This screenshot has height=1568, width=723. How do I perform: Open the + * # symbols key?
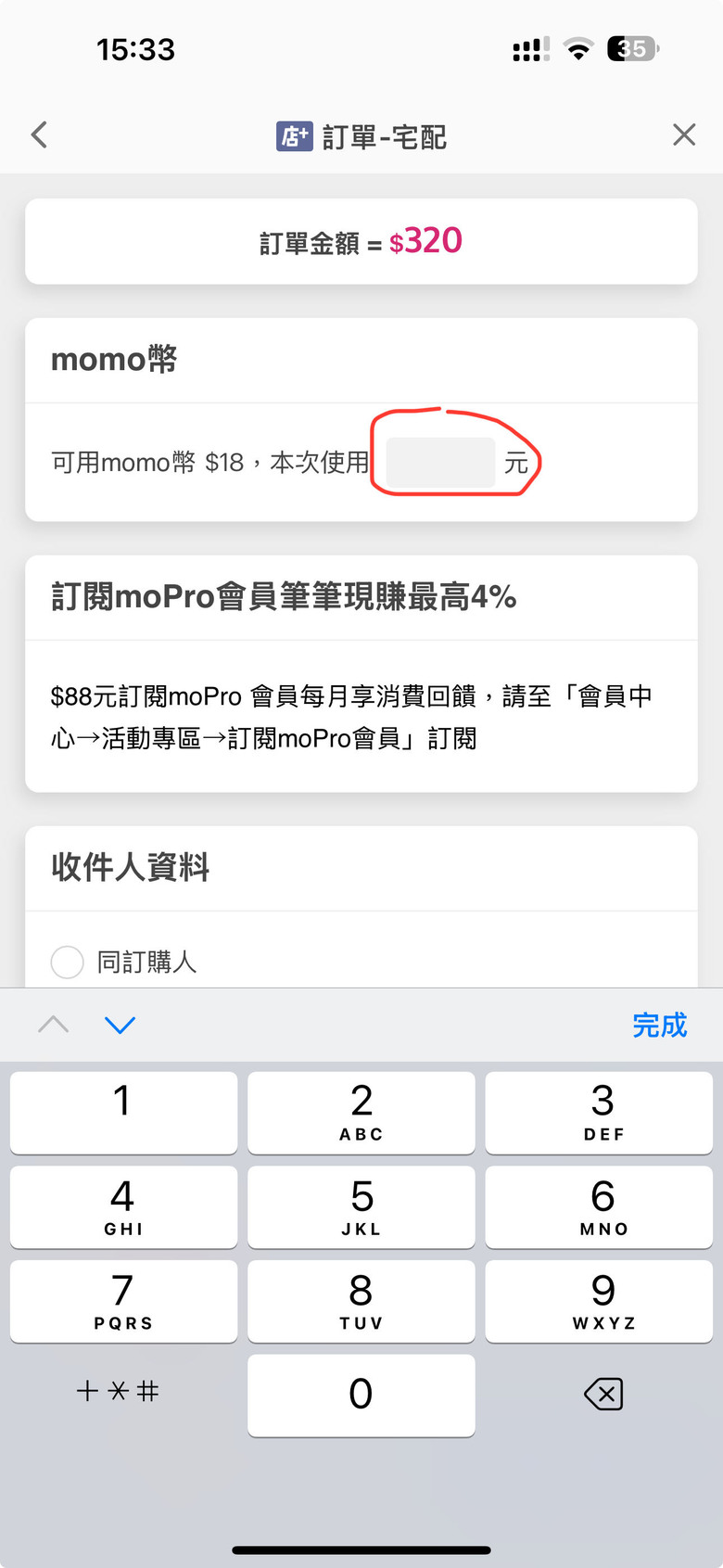tap(118, 1391)
